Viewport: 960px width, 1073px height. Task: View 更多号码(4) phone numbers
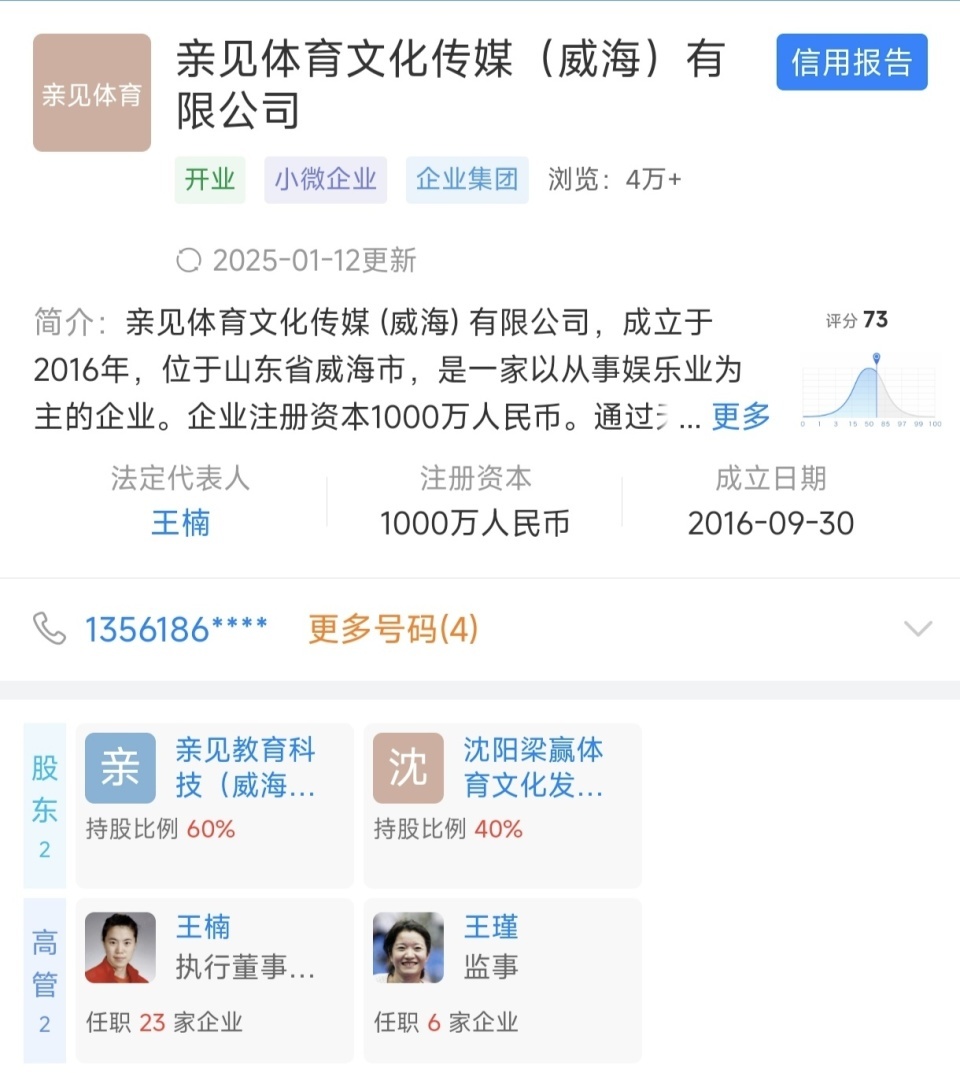[x=392, y=629]
